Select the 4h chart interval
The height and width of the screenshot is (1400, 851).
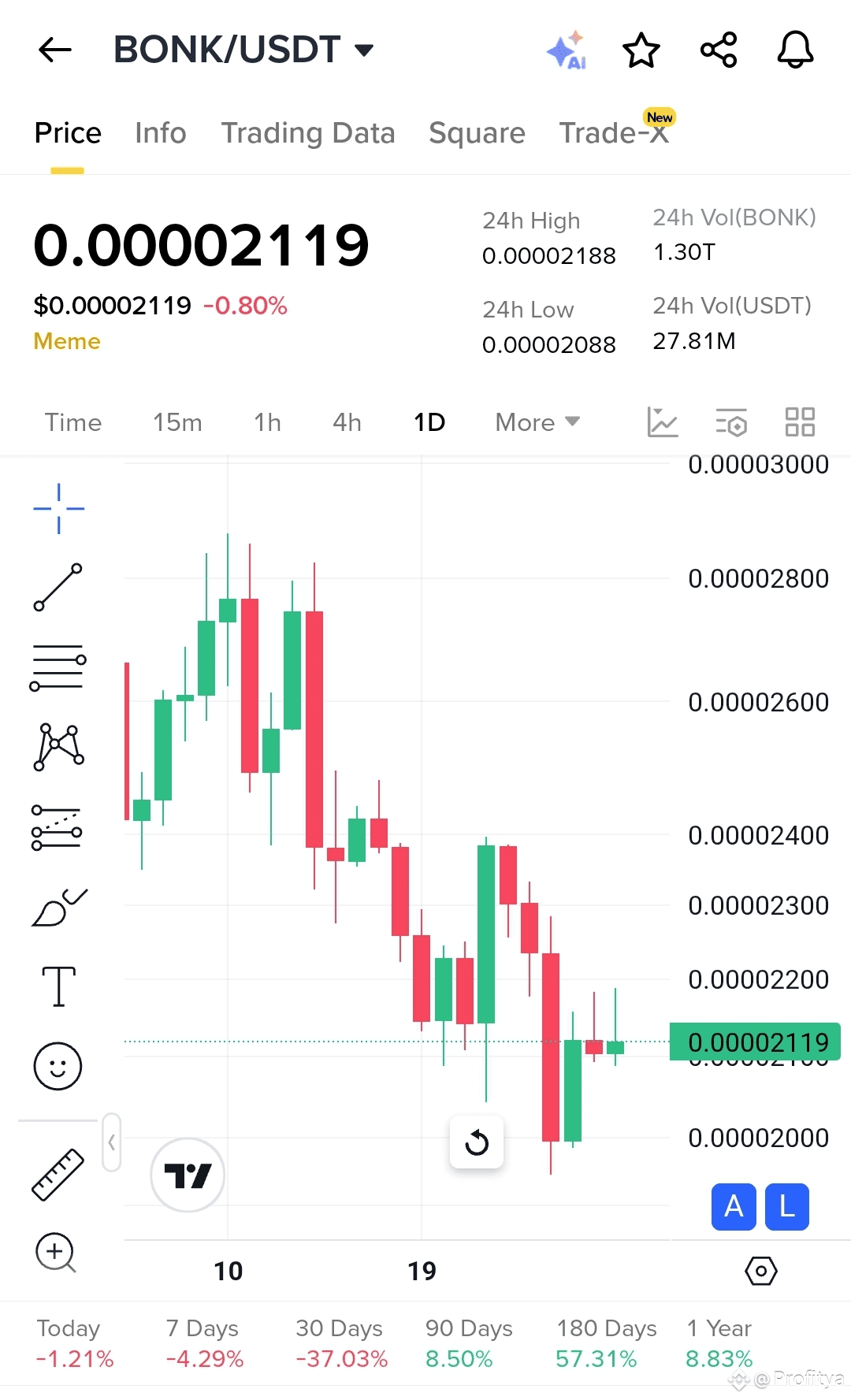coord(347,422)
